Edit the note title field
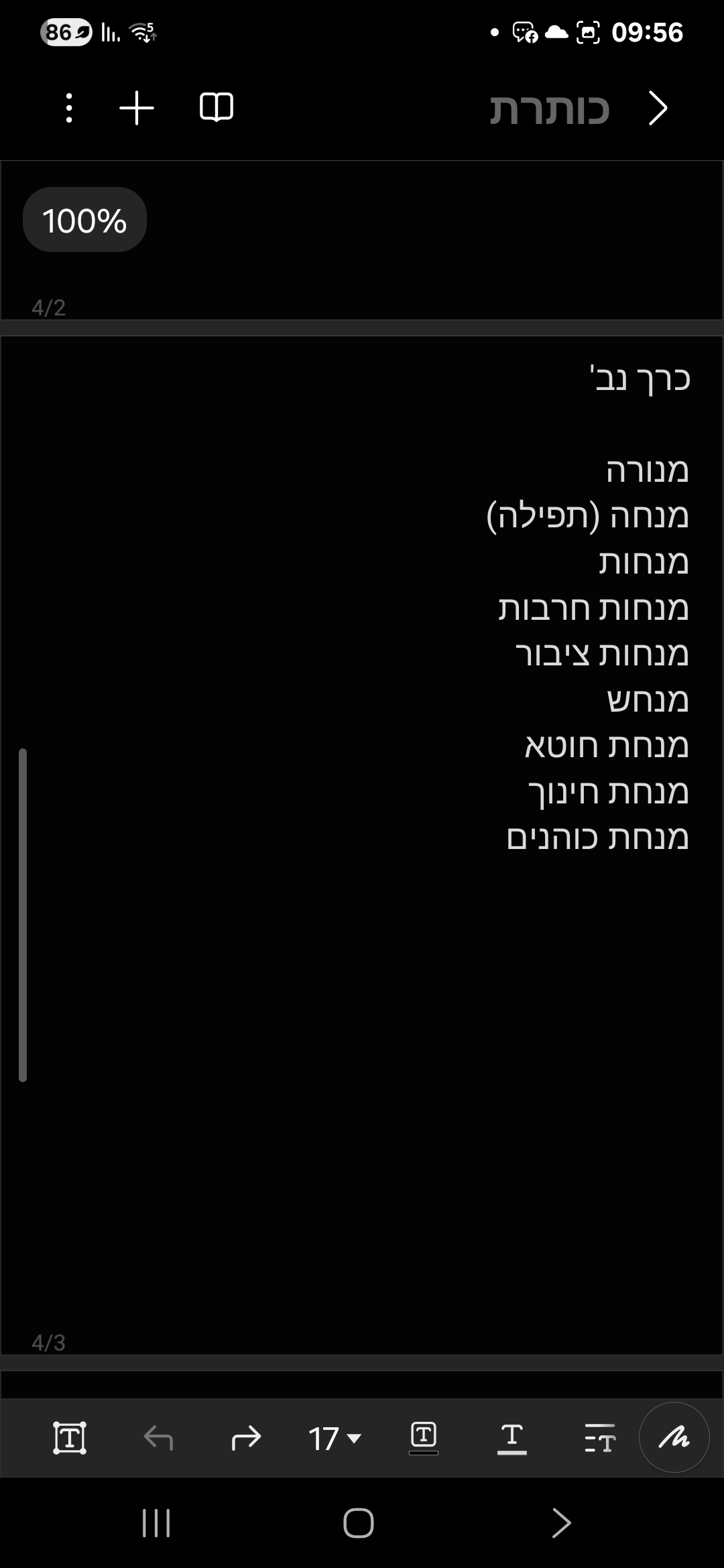This screenshot has width=724, height=1568. [549, 109]
